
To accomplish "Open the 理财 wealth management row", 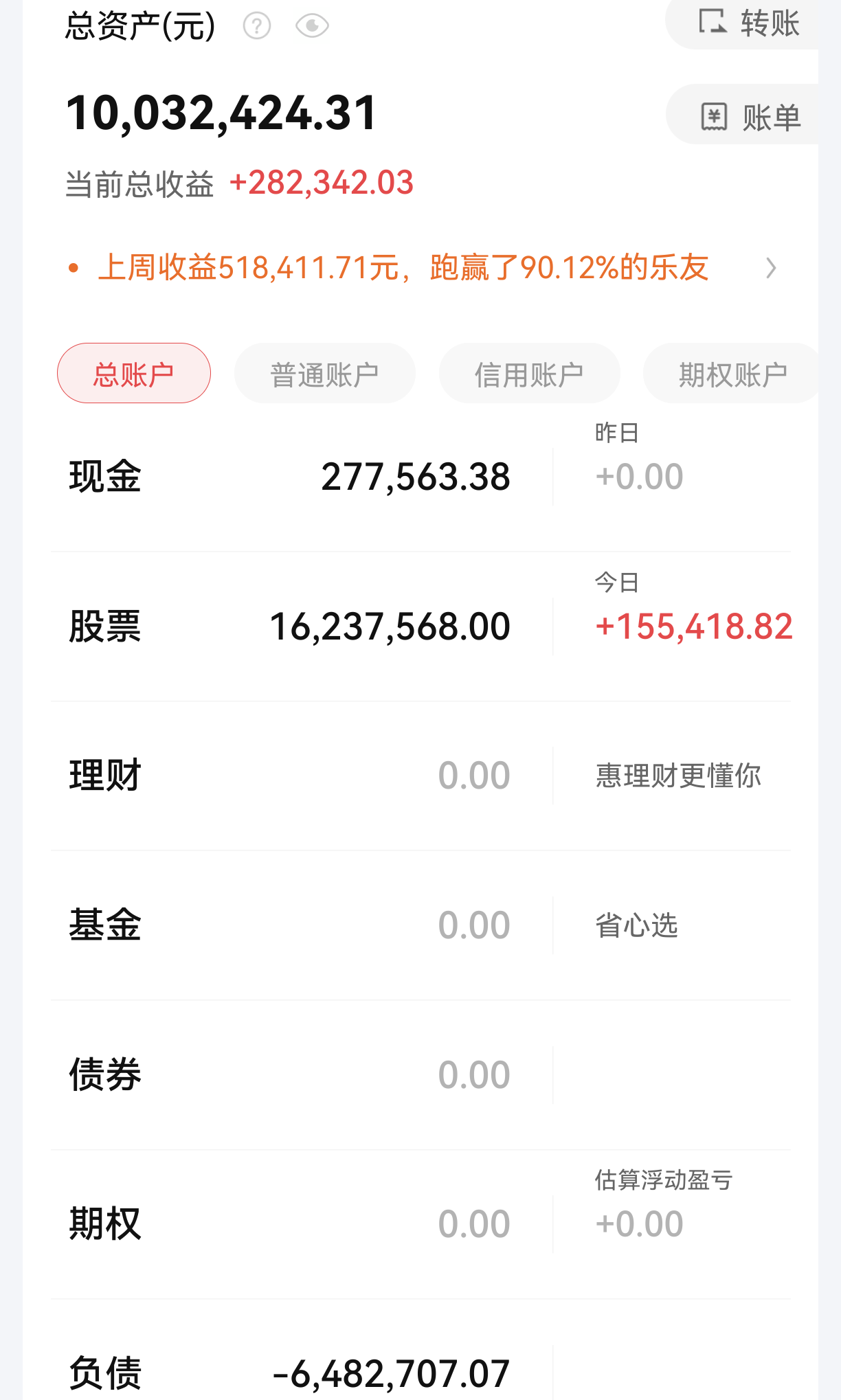I will [x=289, y=776].
